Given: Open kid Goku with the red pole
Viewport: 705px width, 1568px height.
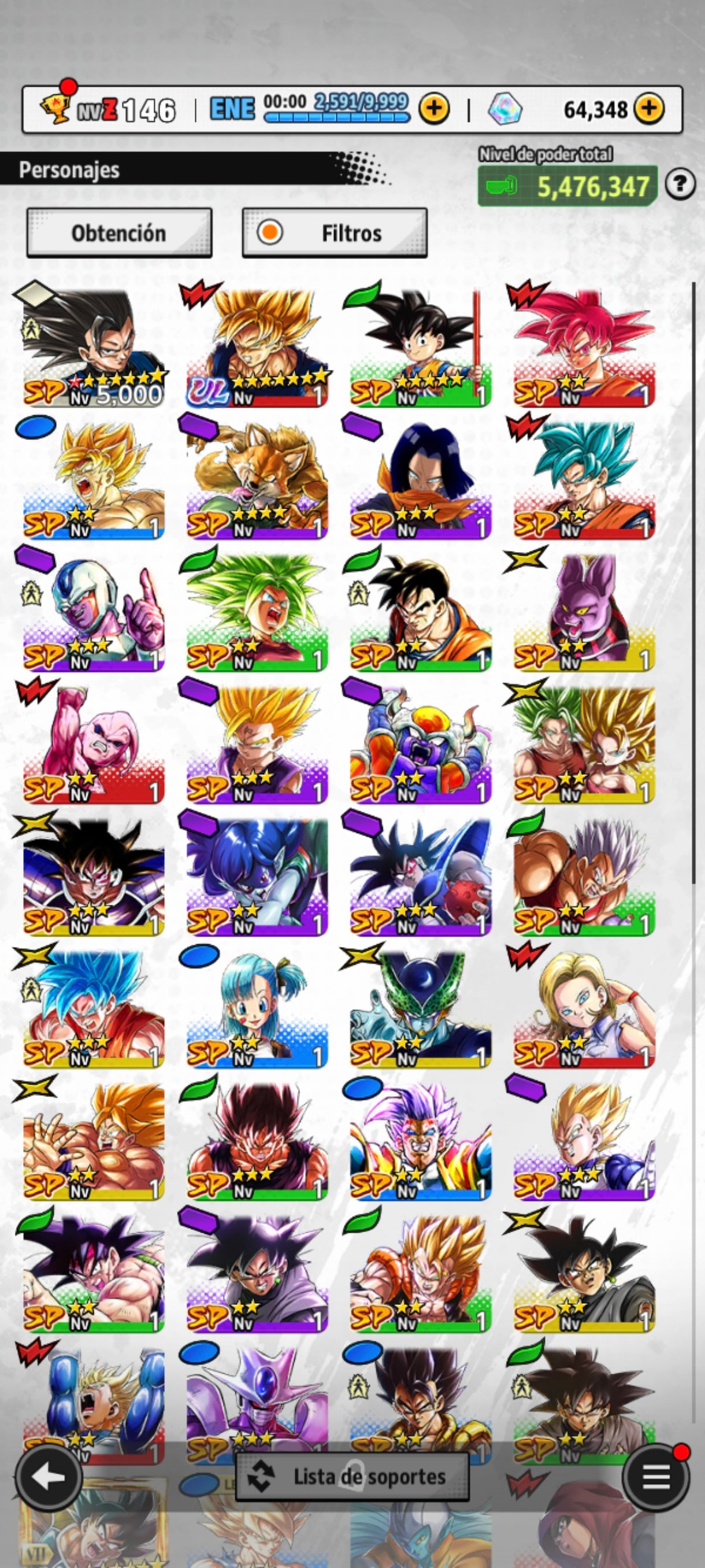Looking at the screenshot, I should pyautogui.click(x=420, y=348).
